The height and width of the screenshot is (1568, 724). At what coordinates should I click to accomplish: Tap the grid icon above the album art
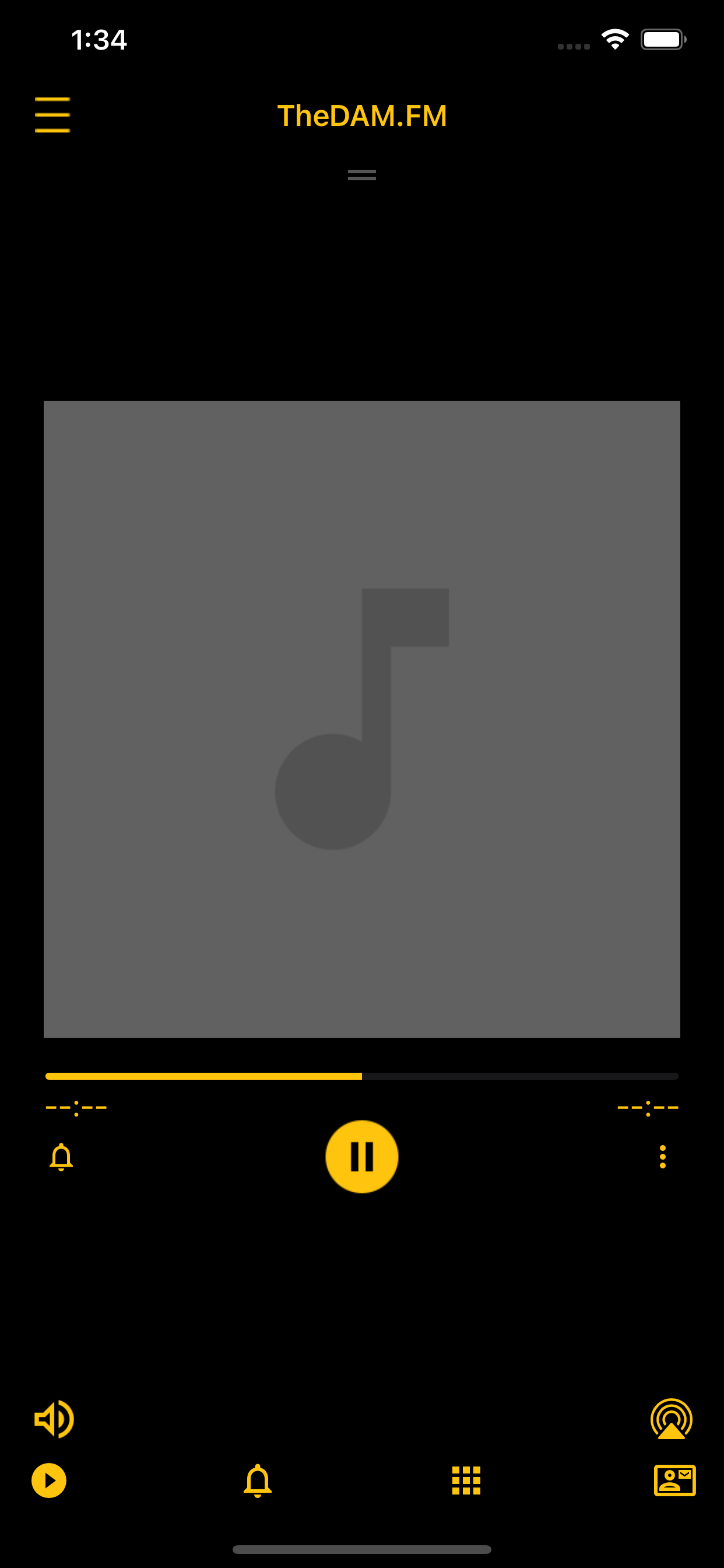point(465,359)
